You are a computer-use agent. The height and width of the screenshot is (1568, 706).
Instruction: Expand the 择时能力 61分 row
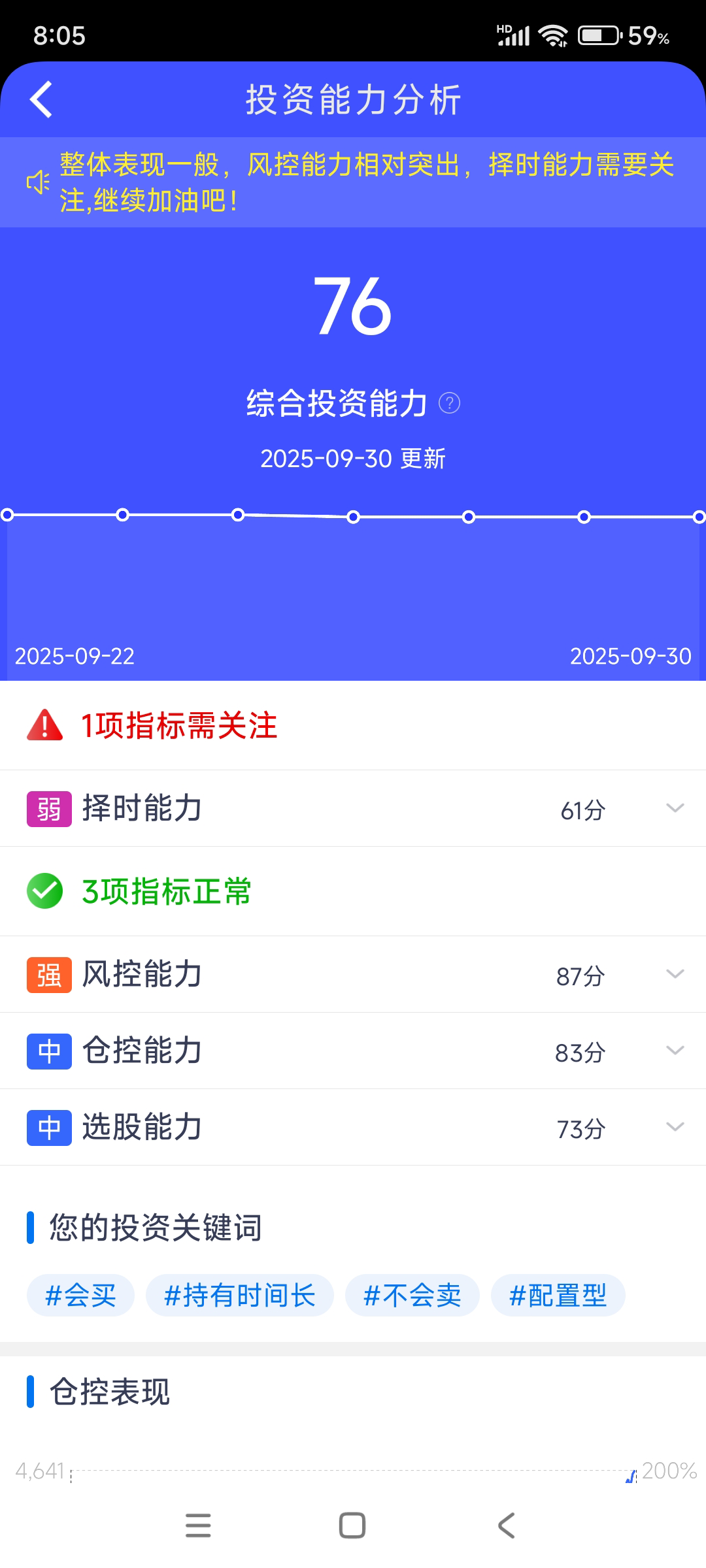[x=675, y=808]
